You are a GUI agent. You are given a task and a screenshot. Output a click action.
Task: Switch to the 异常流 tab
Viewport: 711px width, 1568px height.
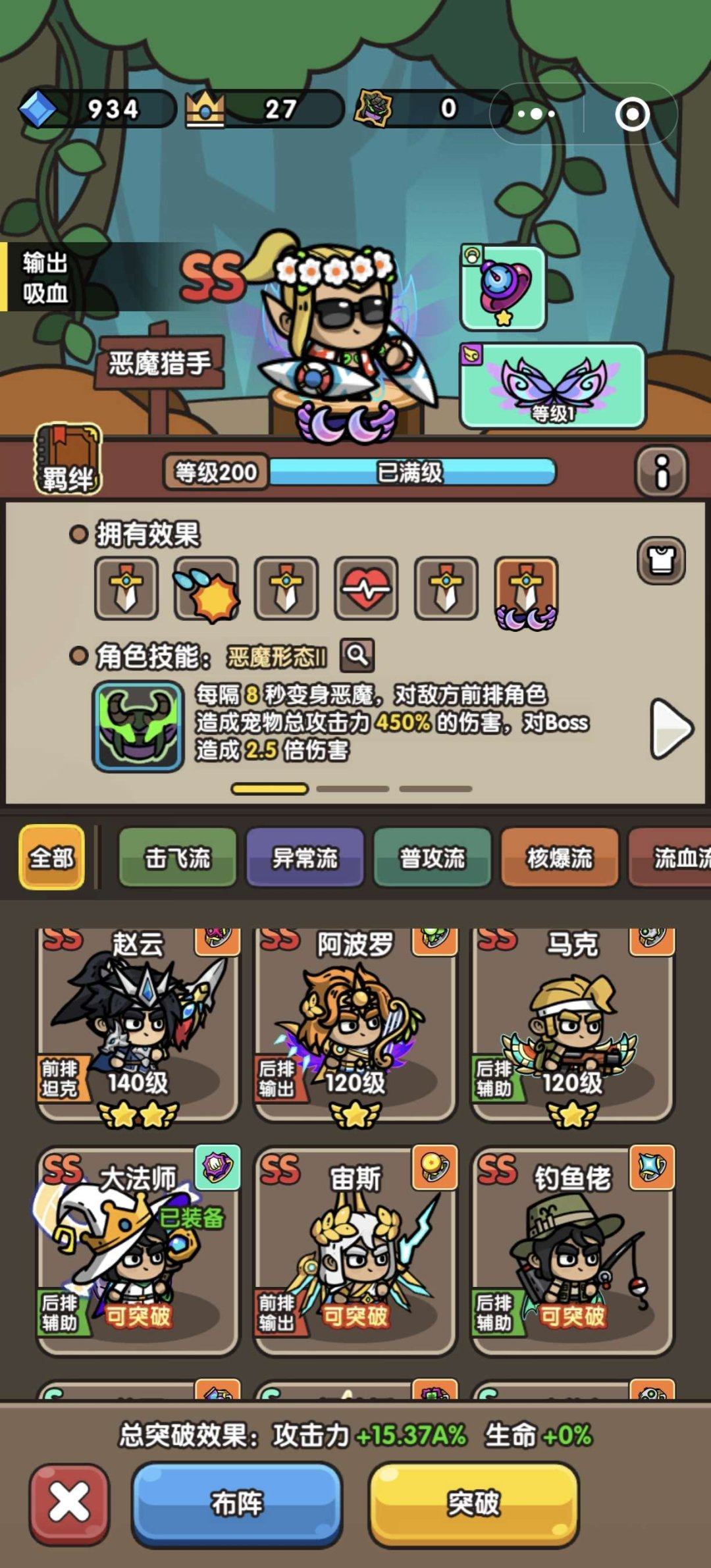[x=305, y=857]
